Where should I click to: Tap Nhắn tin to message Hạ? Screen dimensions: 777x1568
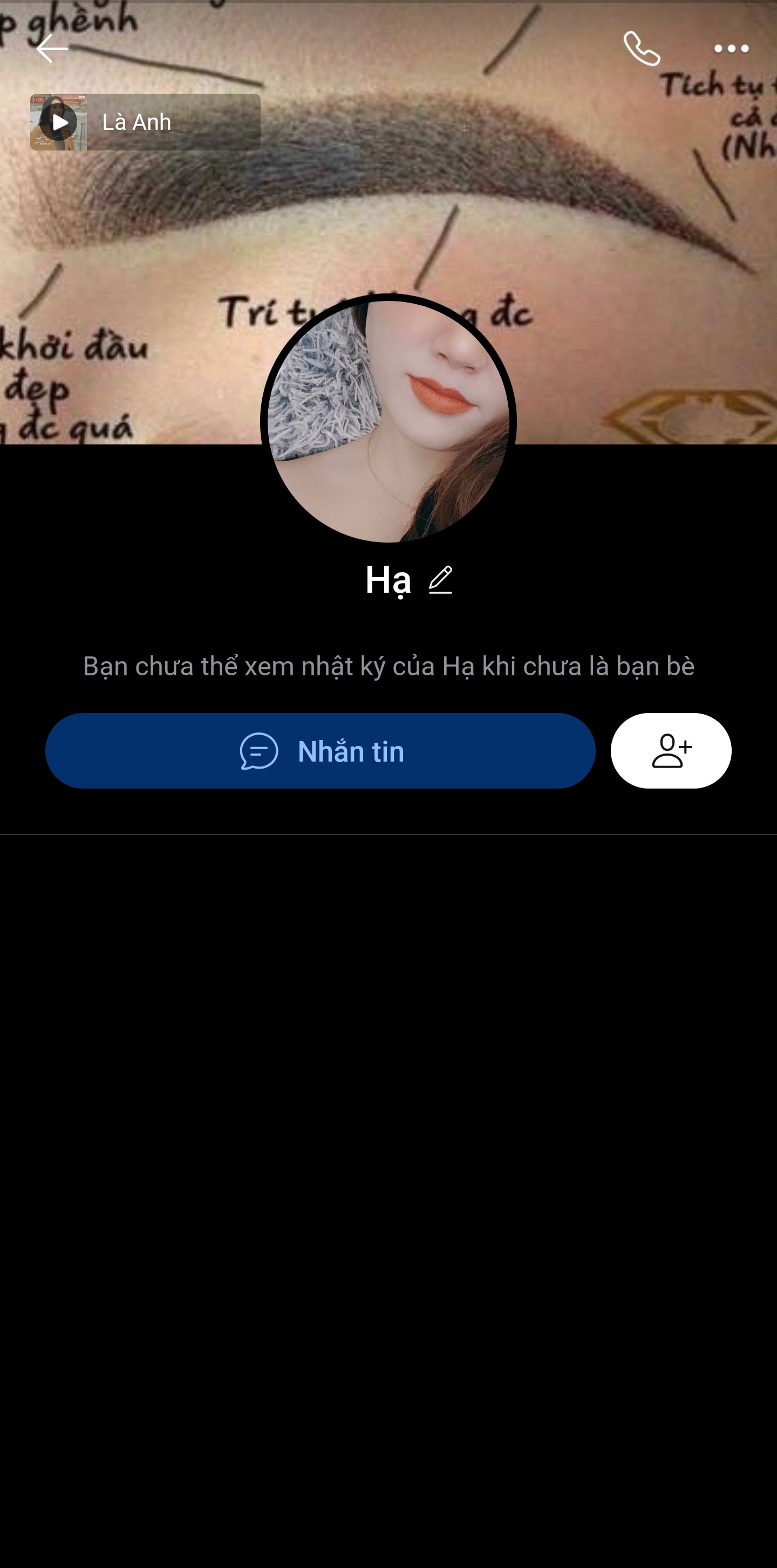click(x=321, y=750)
